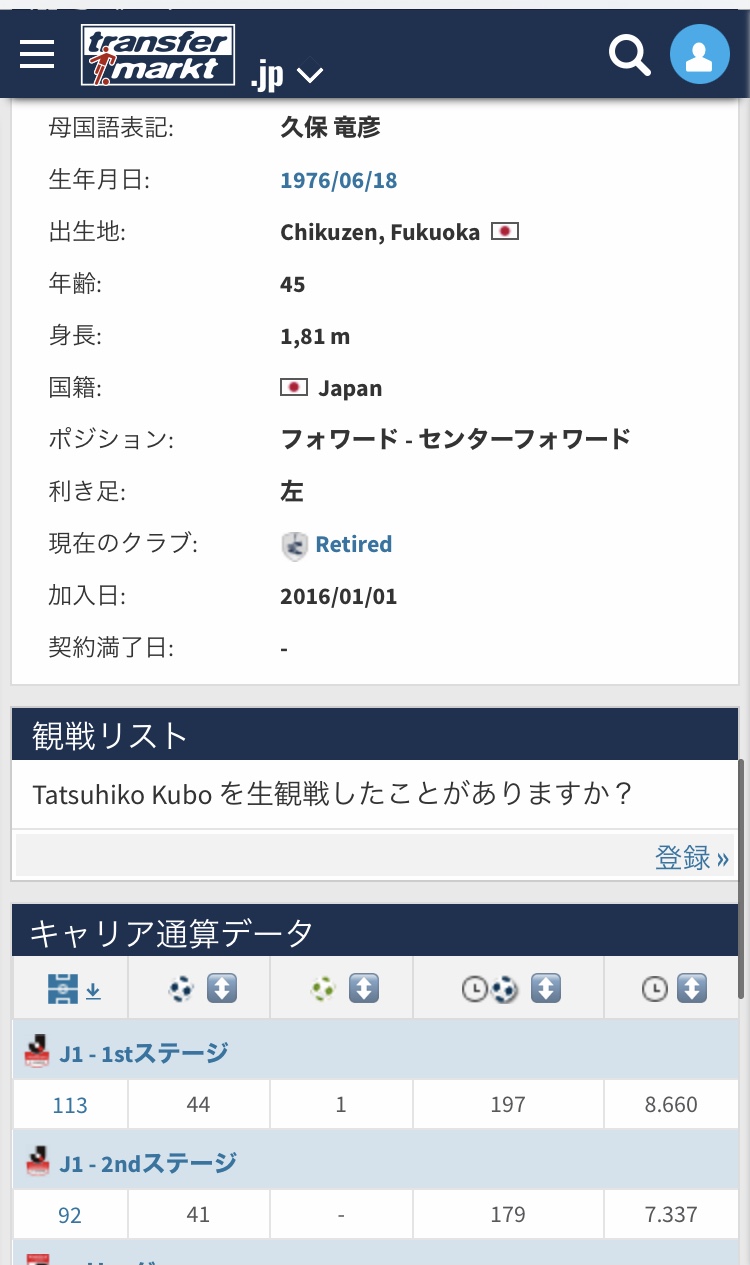Screen dimensions: 750x1265
Task: Open the 1976/06/18 birth date link
Action: point(338,180)
